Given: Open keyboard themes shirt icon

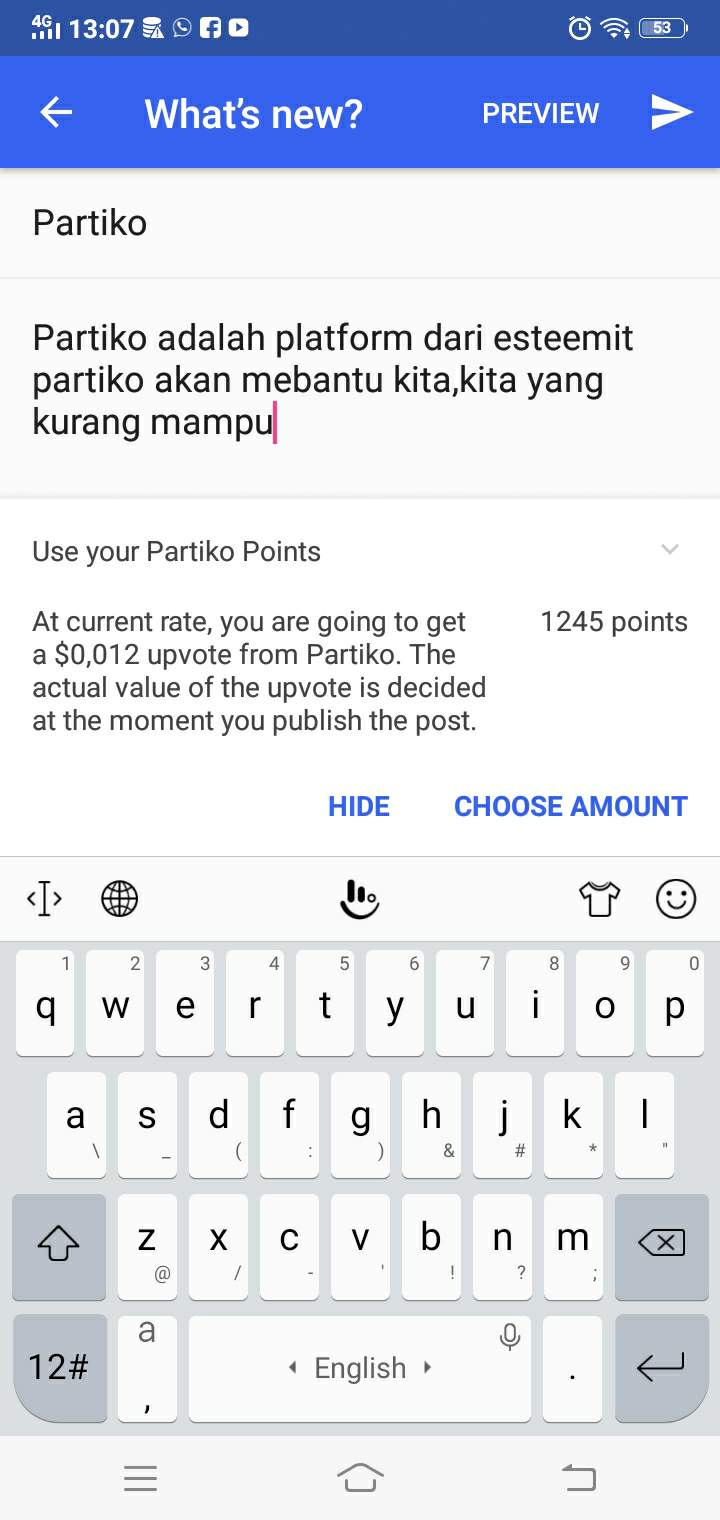Looking at the screenshot, I should (x=600, y=898).
